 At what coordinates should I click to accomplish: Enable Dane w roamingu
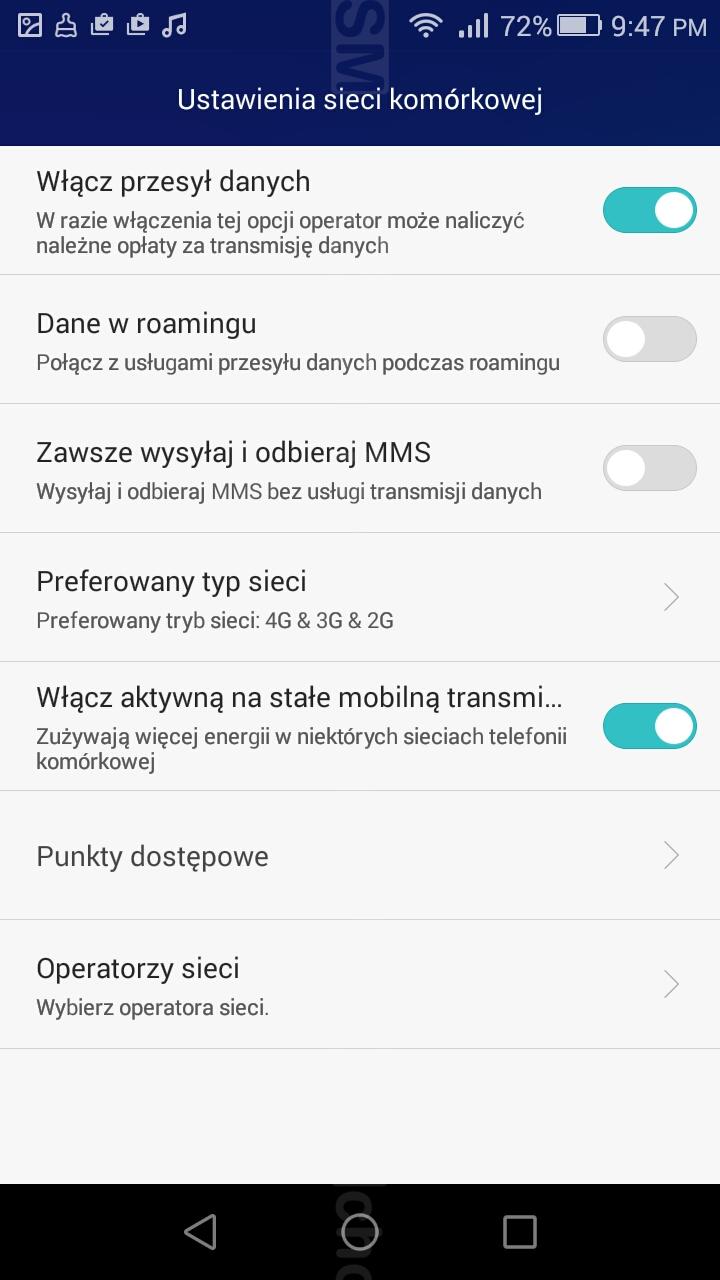coord(649,339)
